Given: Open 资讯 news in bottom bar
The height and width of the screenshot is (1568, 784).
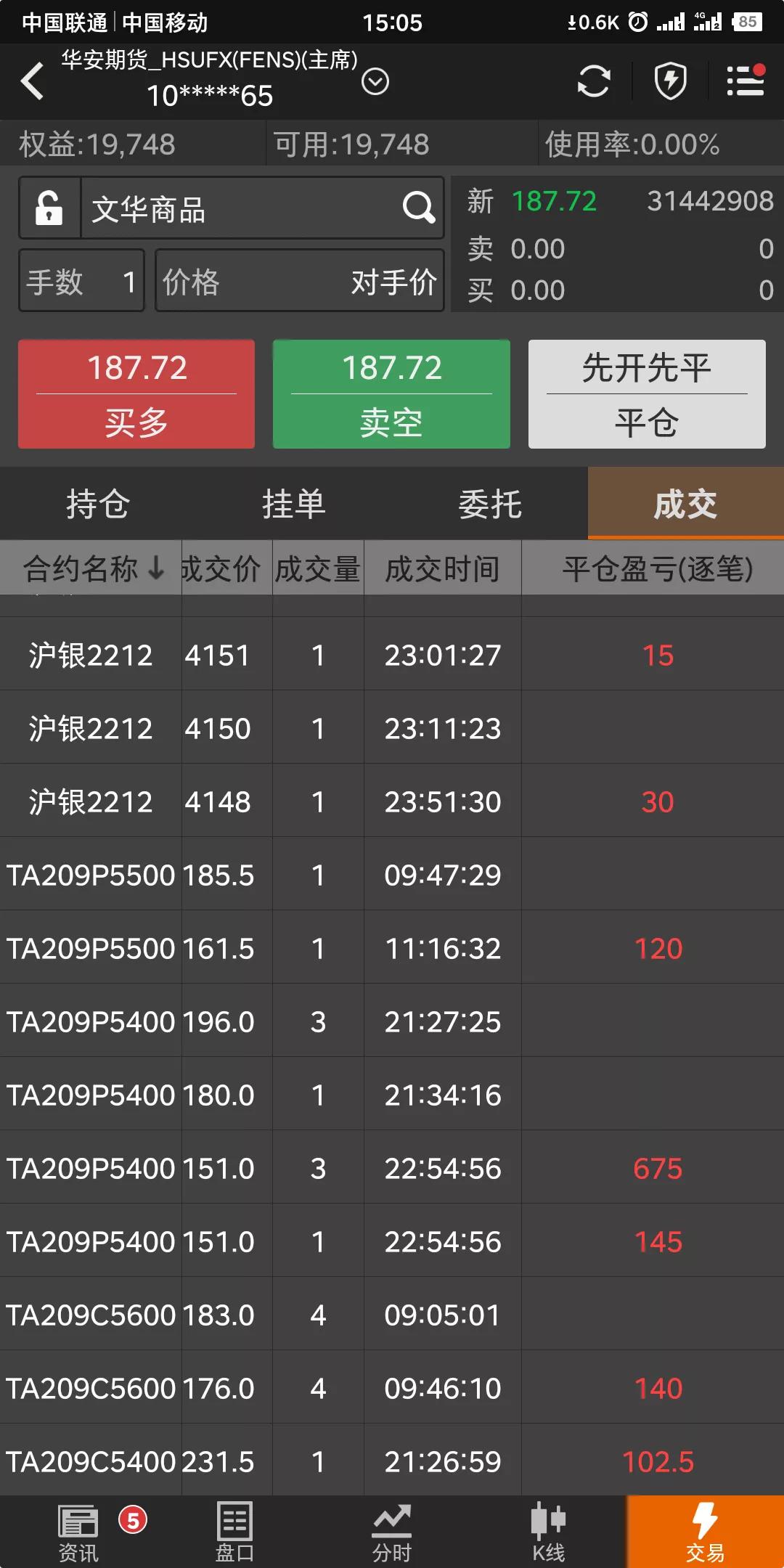Looking at the screenshot, I should [x=78, y=1532].
